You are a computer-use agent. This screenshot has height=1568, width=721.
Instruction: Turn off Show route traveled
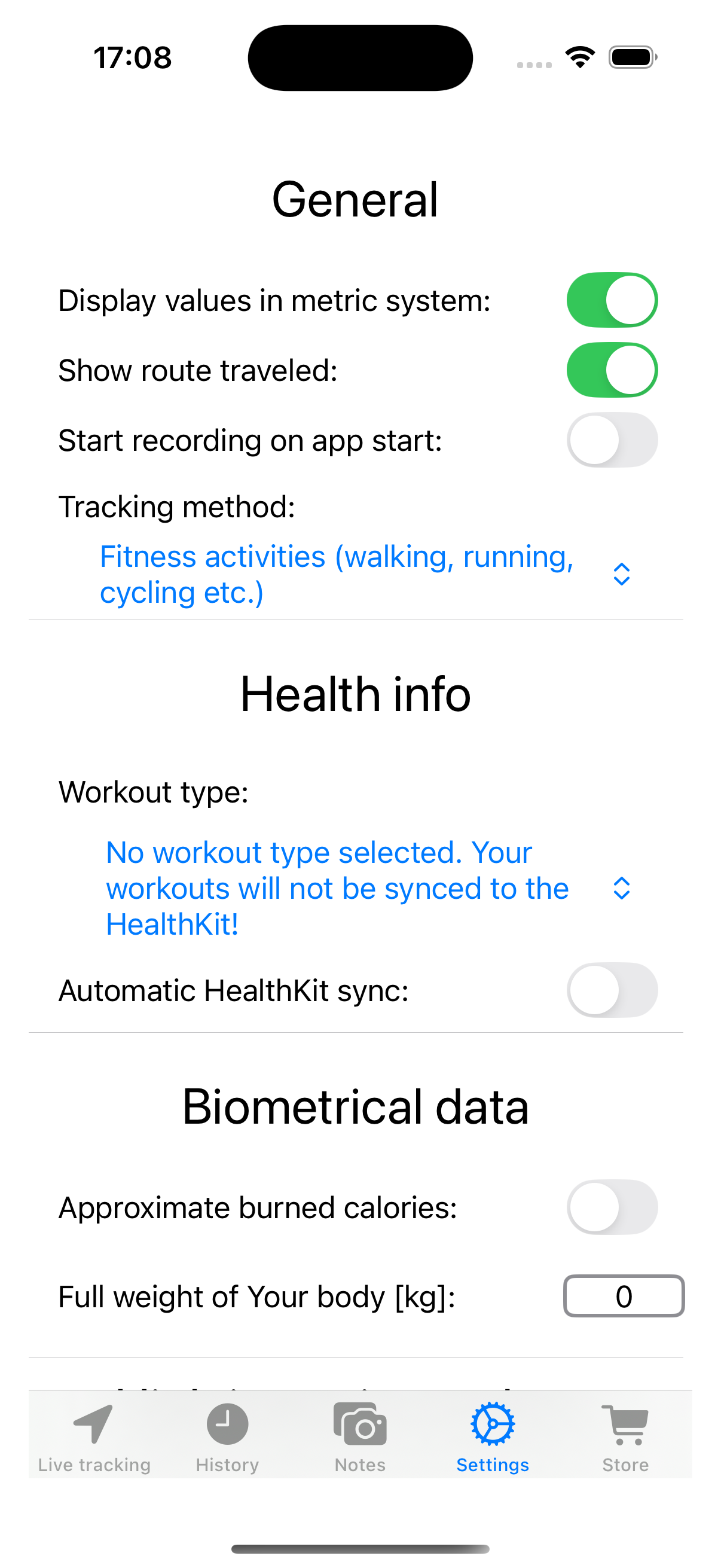pos(611,370)
